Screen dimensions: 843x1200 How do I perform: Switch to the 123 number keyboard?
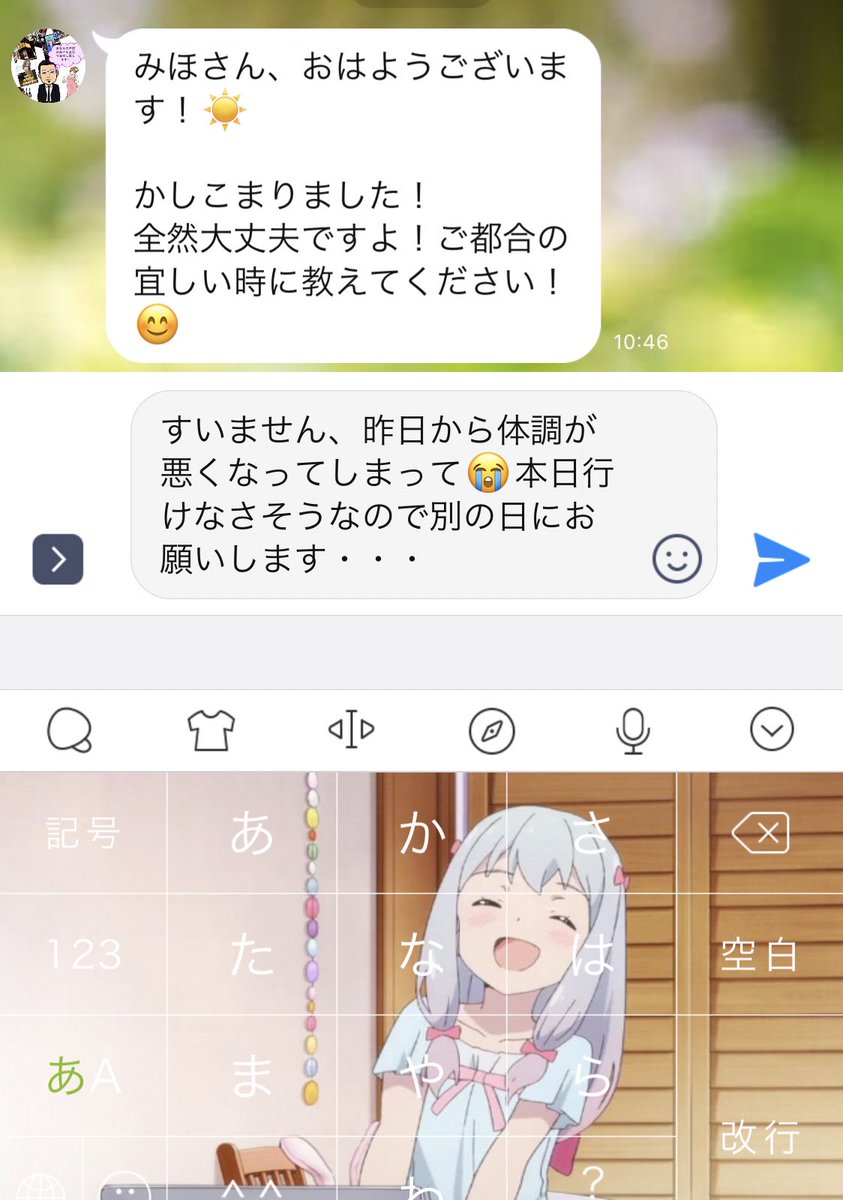click(x=83, y=956)
